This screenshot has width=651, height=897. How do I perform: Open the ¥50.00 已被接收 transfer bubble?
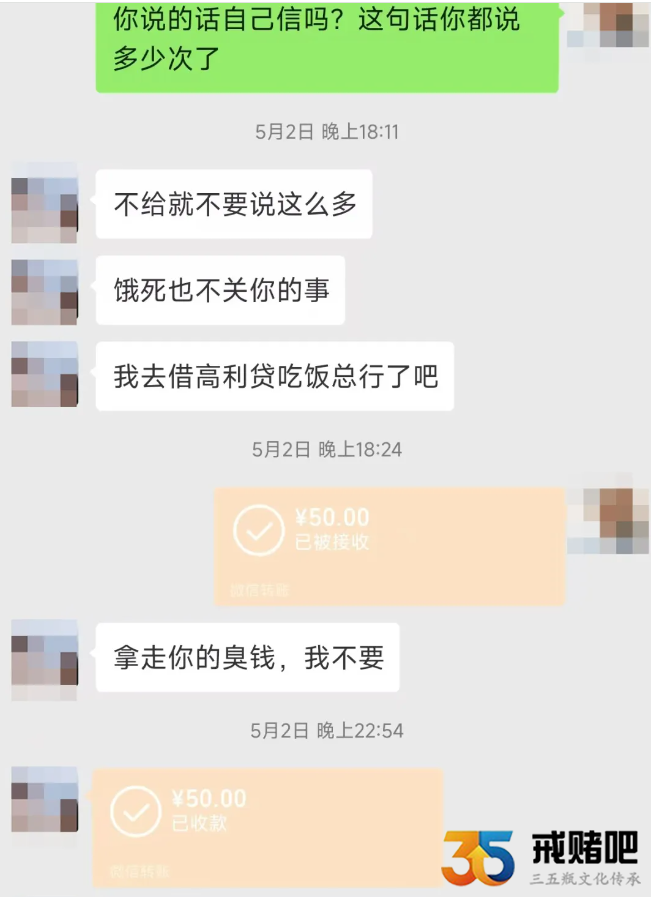(x=389, y=545)
